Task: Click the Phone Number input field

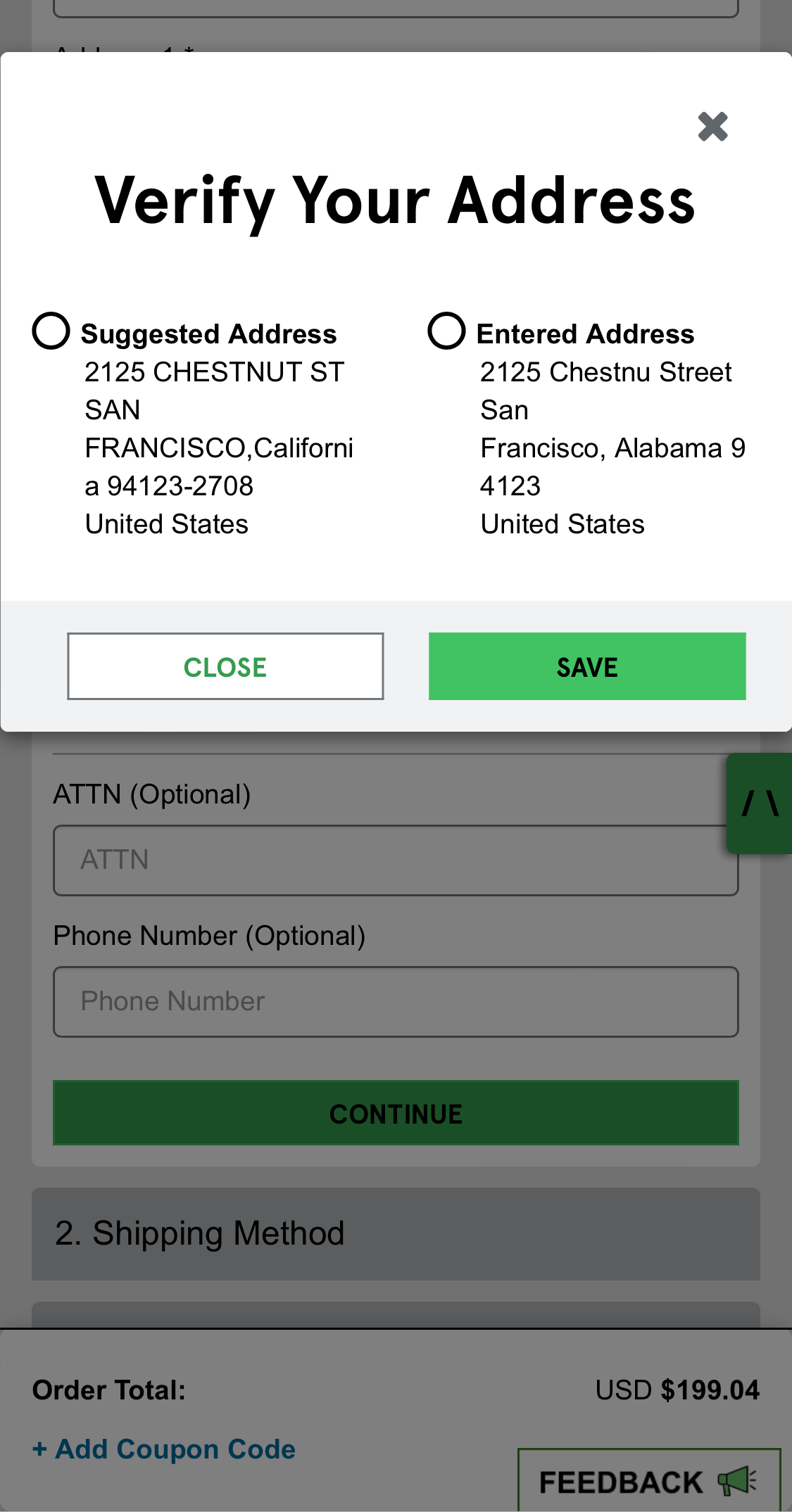Action: pyautogui.click(x=396, y=1001)
